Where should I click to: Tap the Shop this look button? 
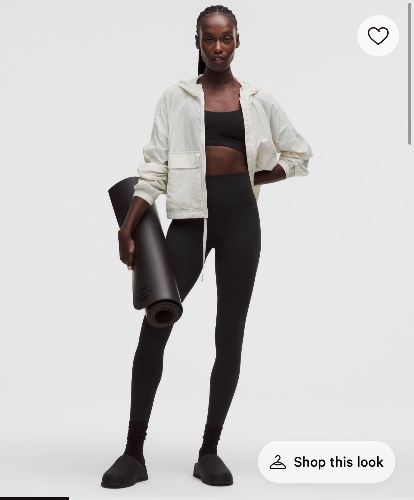point(327,462)
